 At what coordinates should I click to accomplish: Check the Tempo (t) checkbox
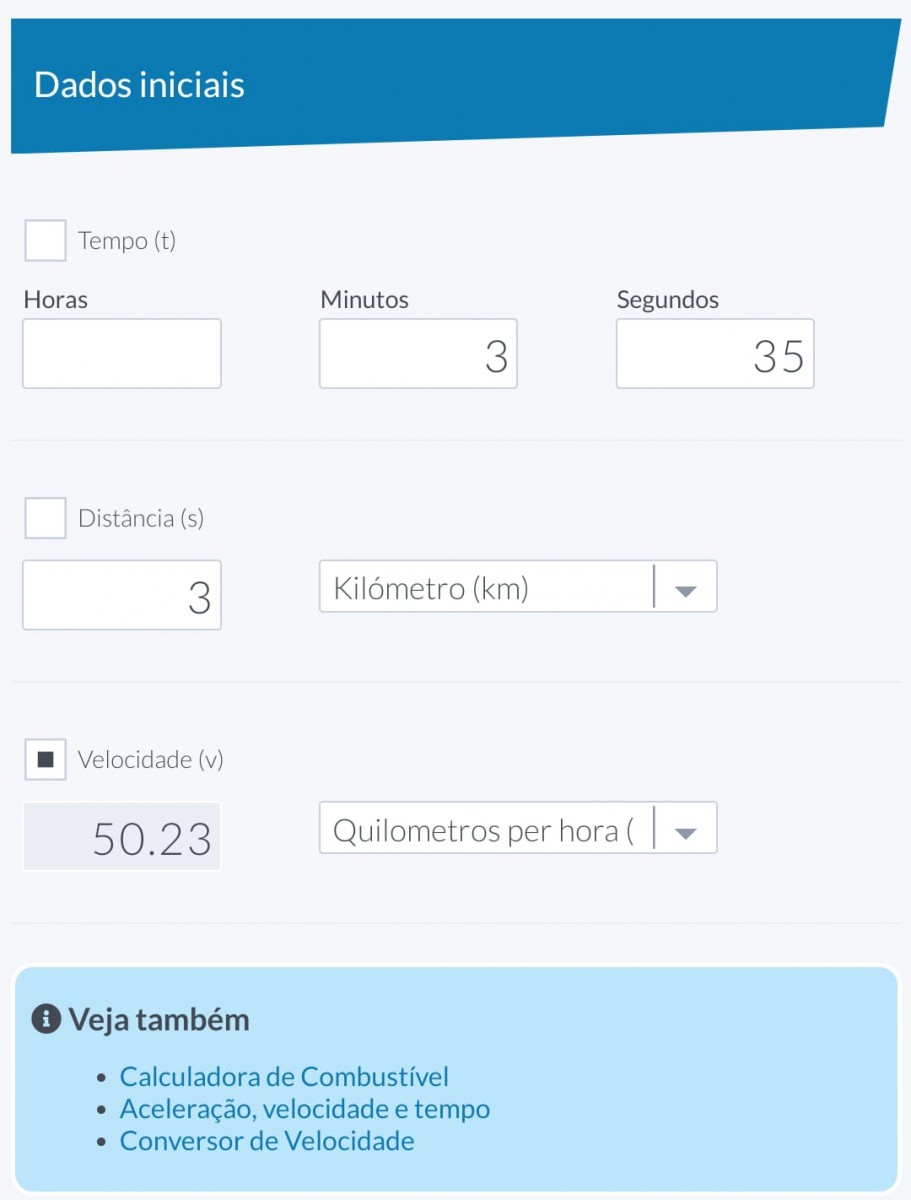coord(45,241)
